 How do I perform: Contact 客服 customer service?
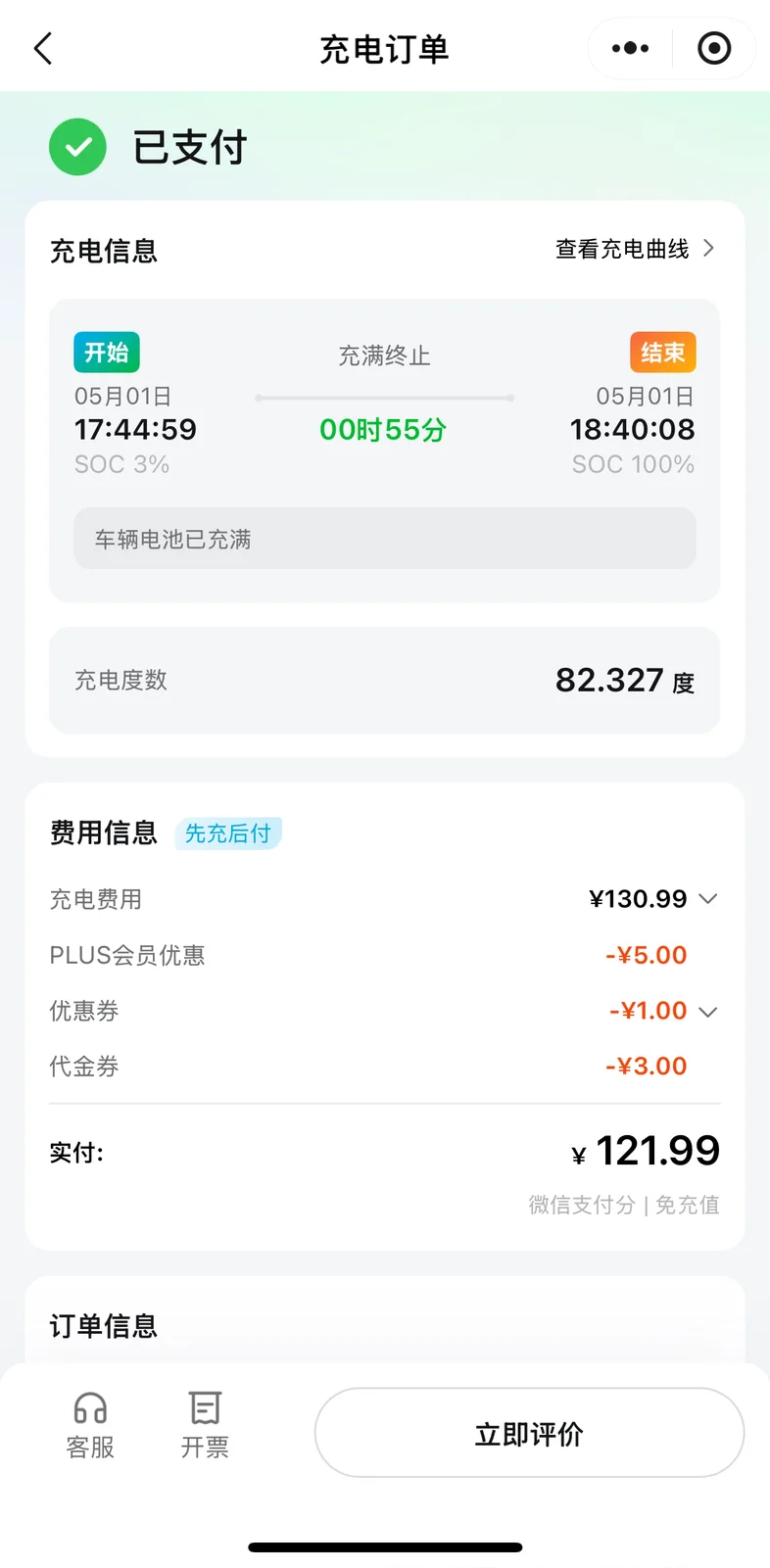90,1425
